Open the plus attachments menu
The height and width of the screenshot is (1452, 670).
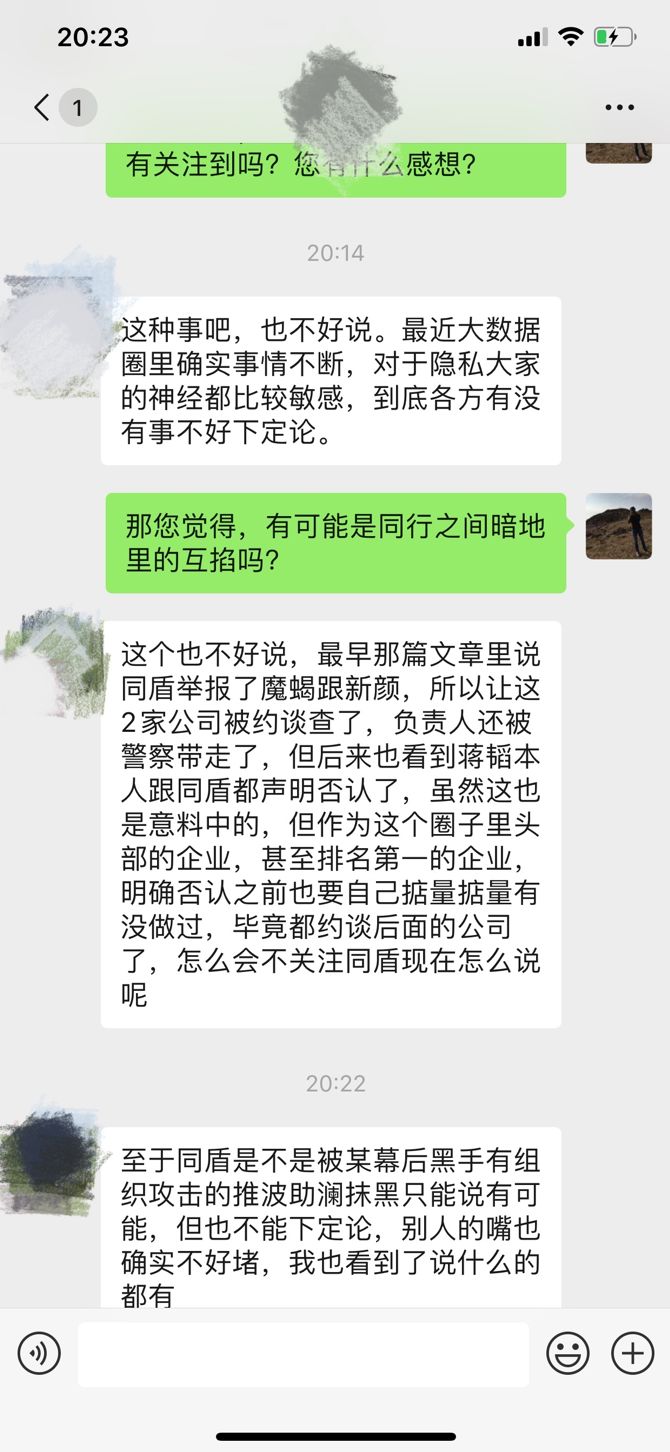[632, 1354]
